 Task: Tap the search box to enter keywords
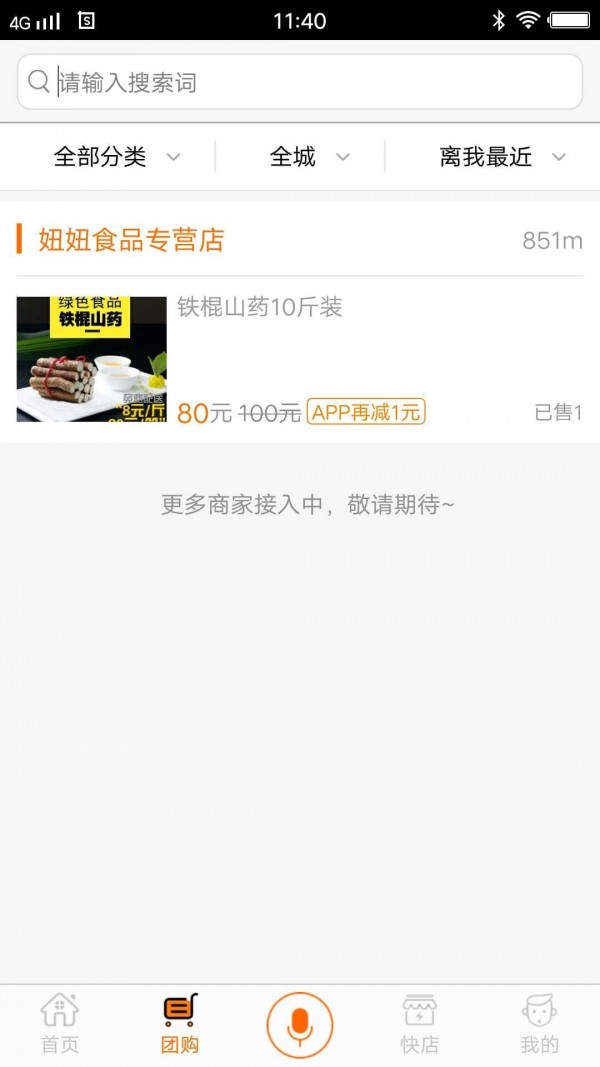coord(300,82)
